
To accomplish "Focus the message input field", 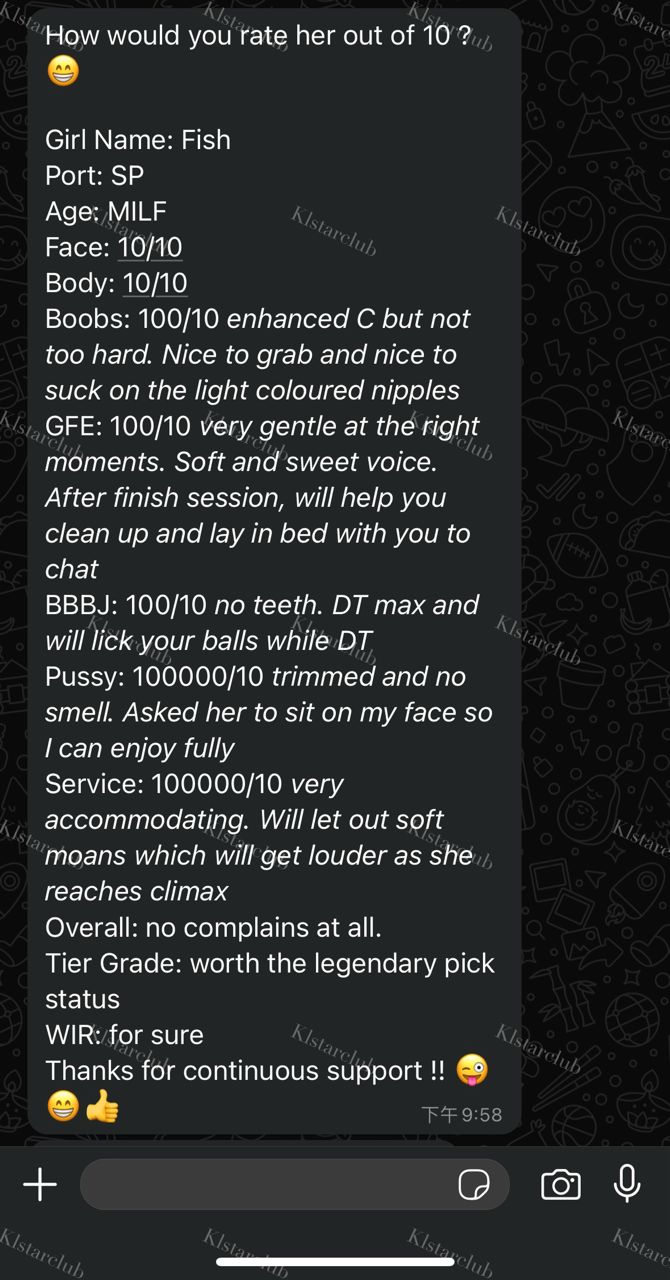I will tap(265, 1185).
